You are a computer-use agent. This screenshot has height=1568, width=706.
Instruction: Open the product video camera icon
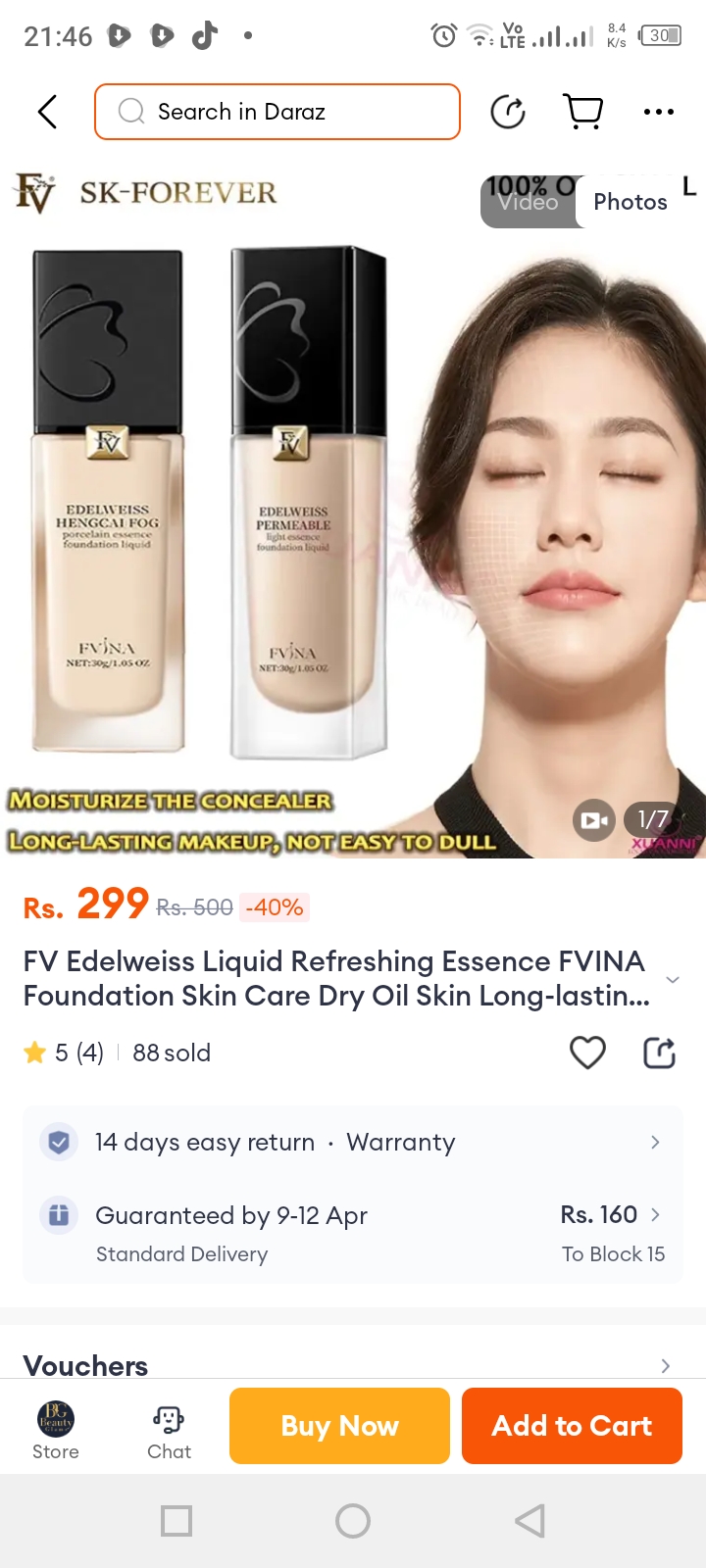pyautogui.click(x=593, y=820)
